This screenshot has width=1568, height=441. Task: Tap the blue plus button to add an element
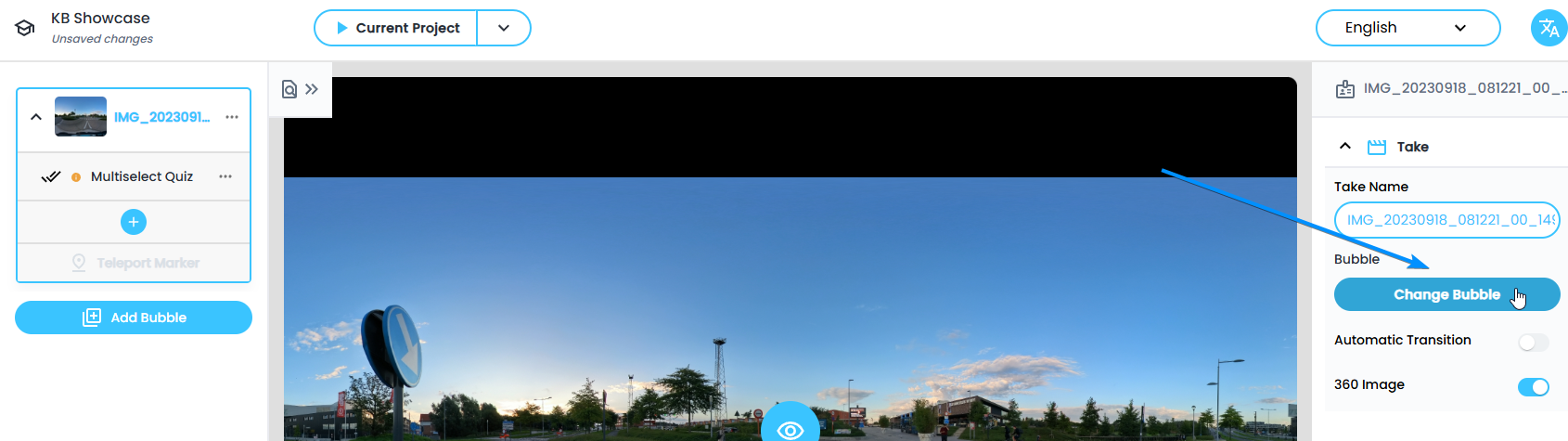(x=134, y=222)
